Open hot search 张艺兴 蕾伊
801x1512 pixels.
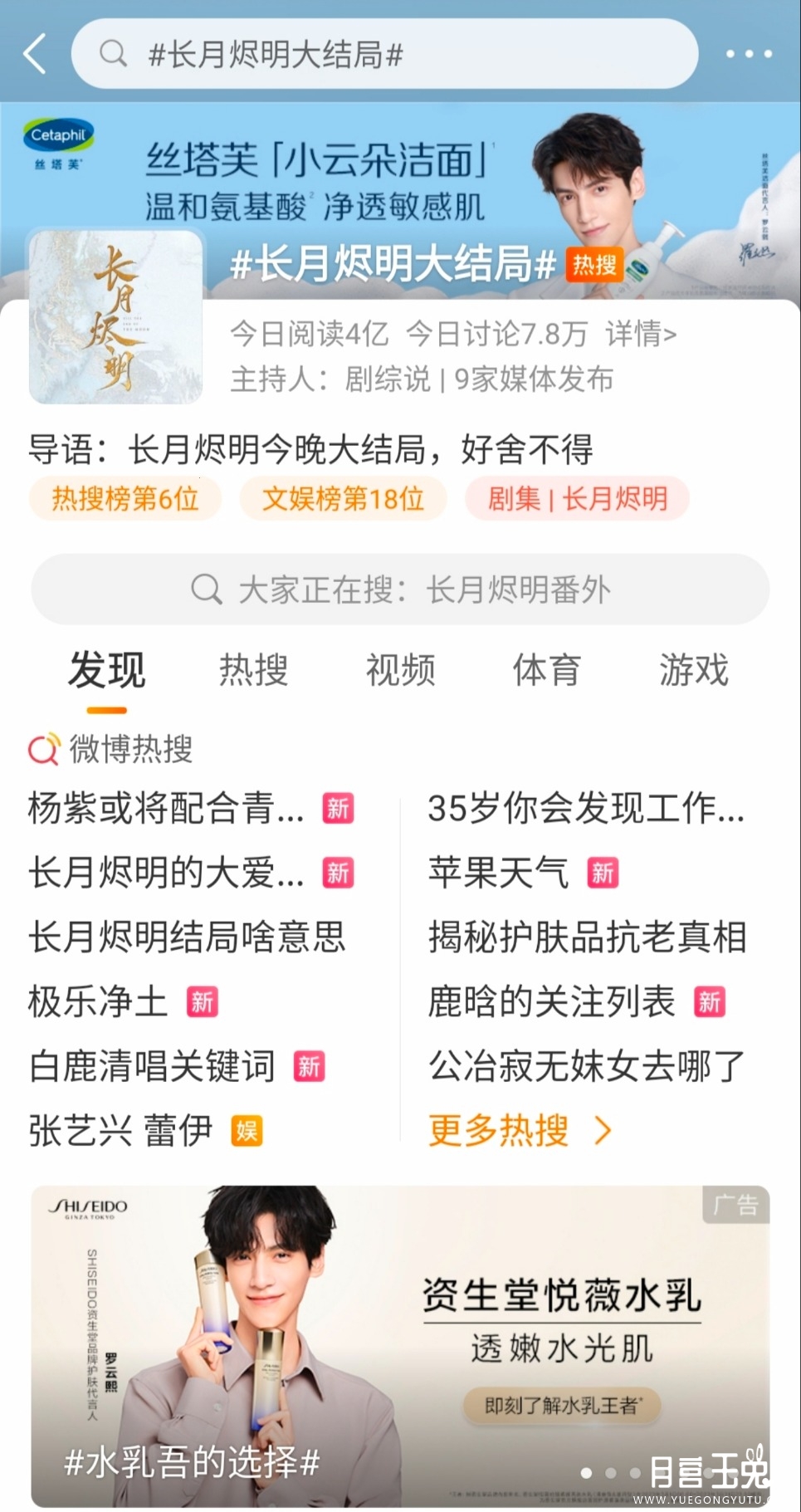pos(121,1130)
